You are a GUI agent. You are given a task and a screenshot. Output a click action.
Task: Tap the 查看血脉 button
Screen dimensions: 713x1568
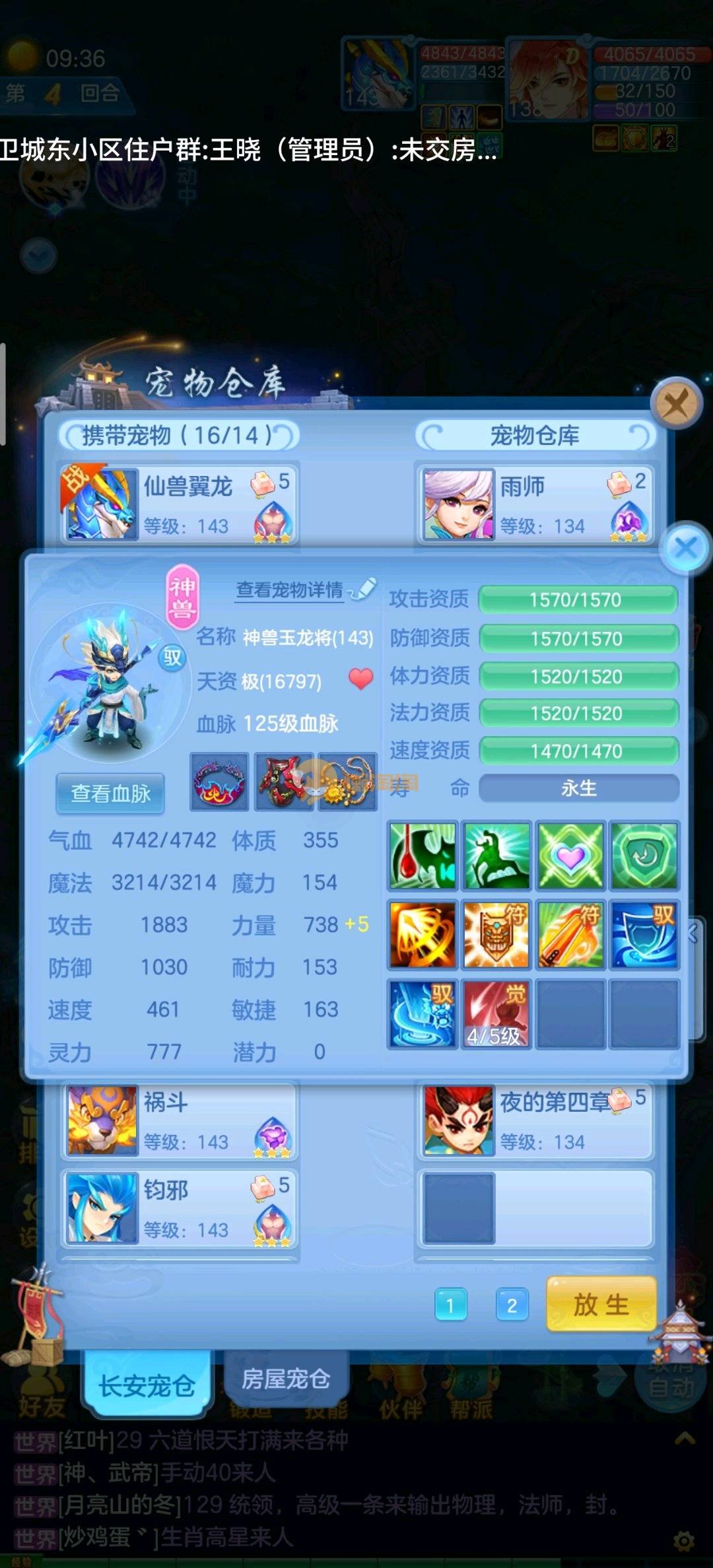[110, 793]
